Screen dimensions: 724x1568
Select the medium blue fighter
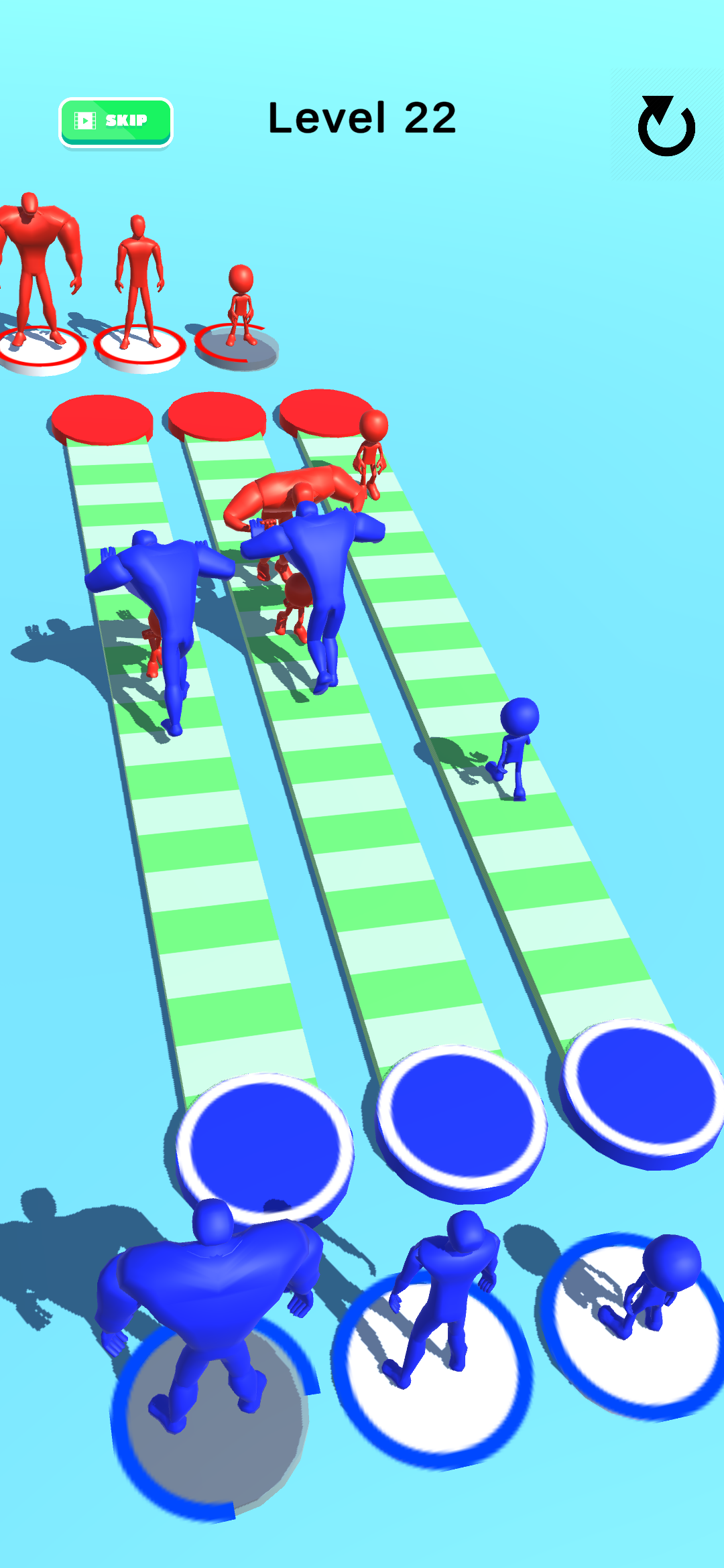442,1300
